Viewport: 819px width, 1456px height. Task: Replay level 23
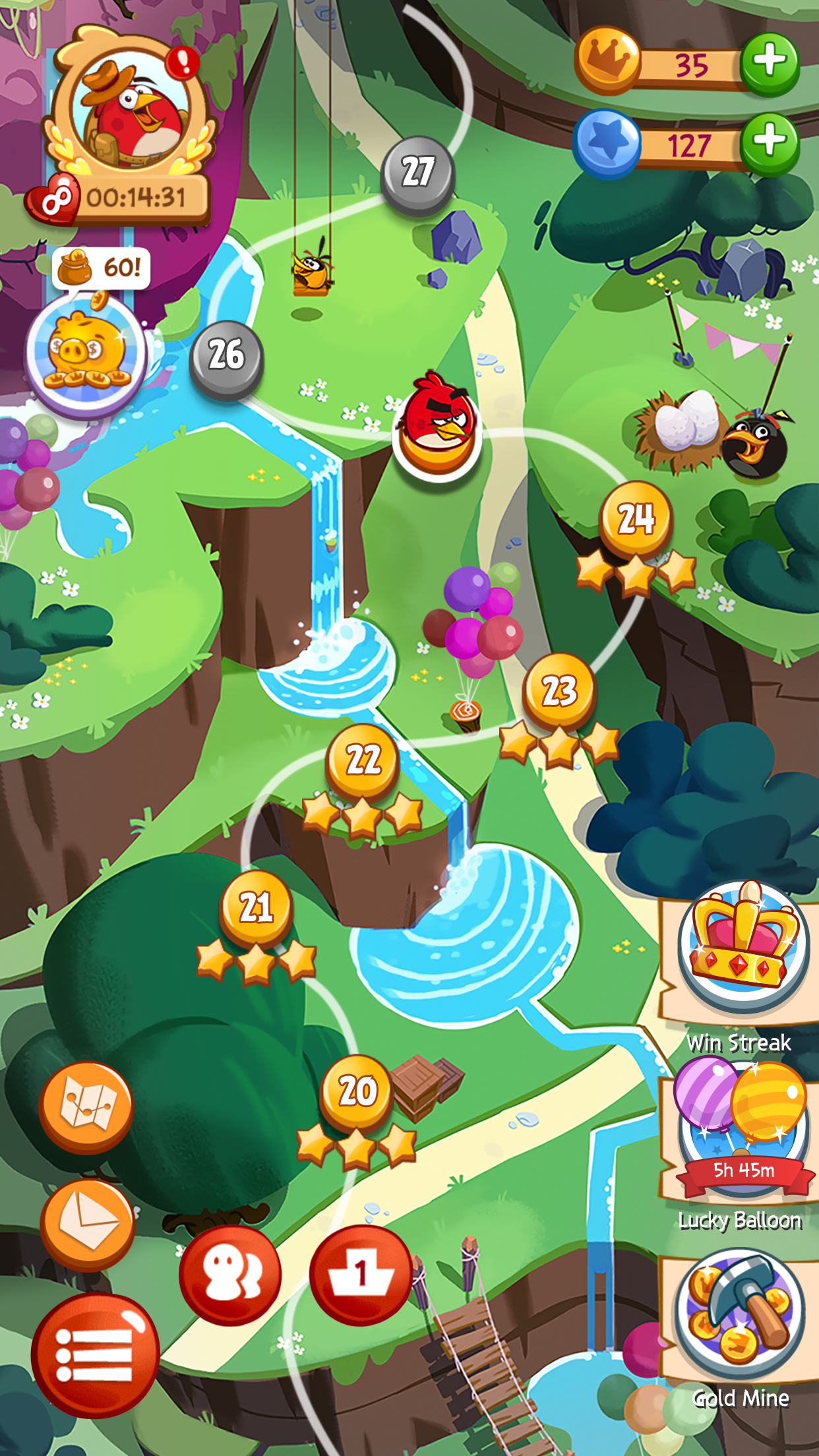(x=559, y=690)
